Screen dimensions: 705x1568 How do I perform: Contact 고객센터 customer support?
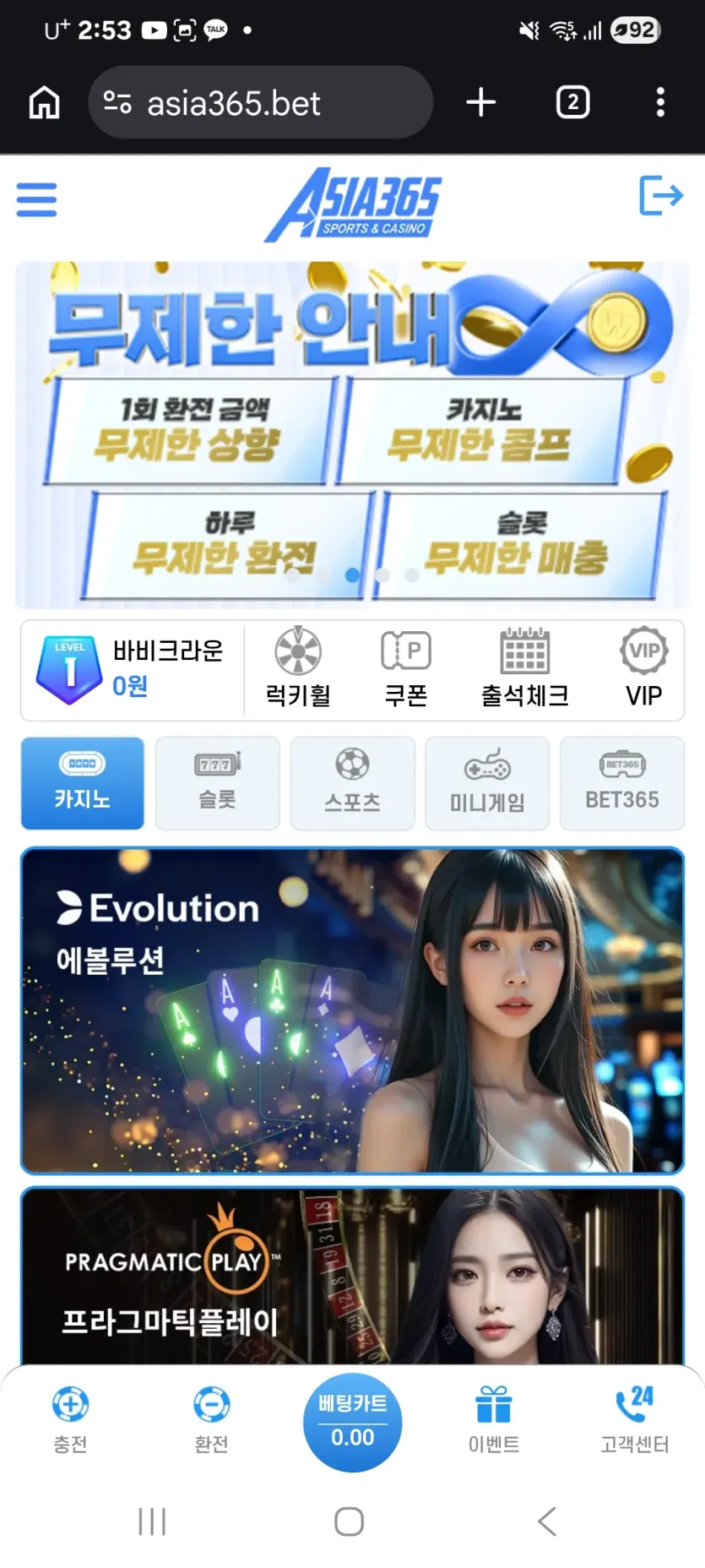click(635, 1420)
